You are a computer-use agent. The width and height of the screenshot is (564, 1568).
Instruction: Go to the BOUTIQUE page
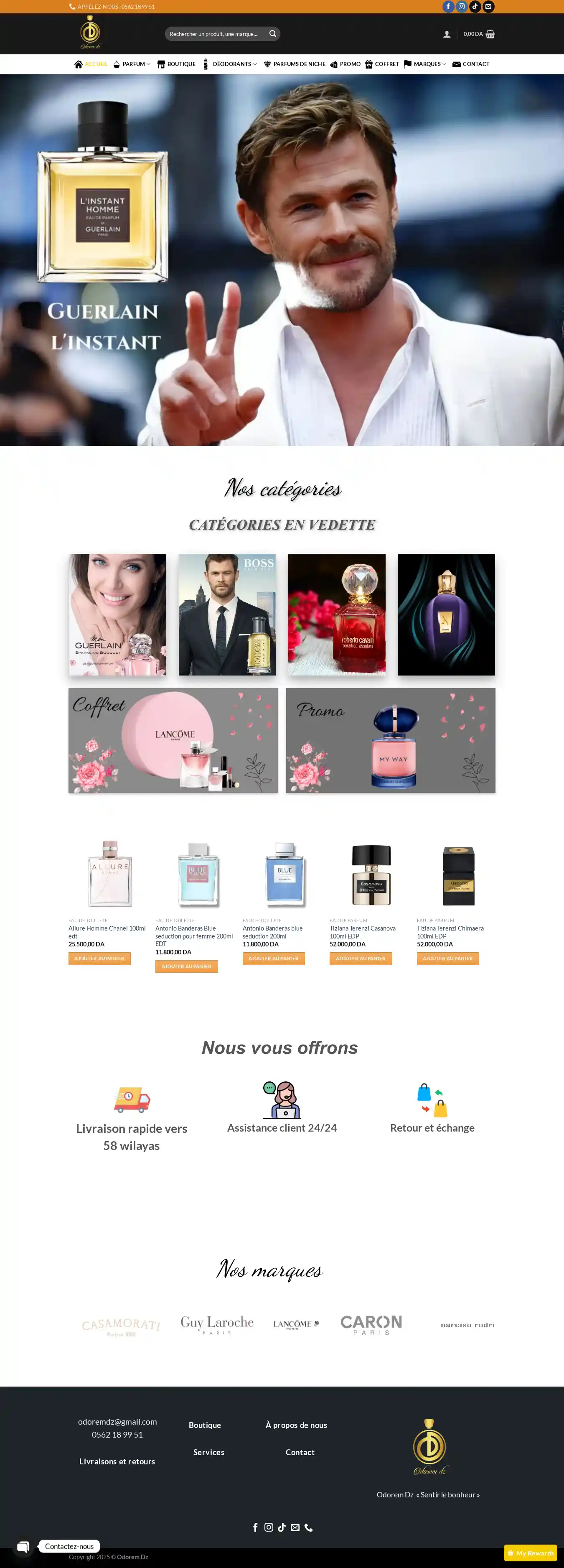tap(177, 64)
